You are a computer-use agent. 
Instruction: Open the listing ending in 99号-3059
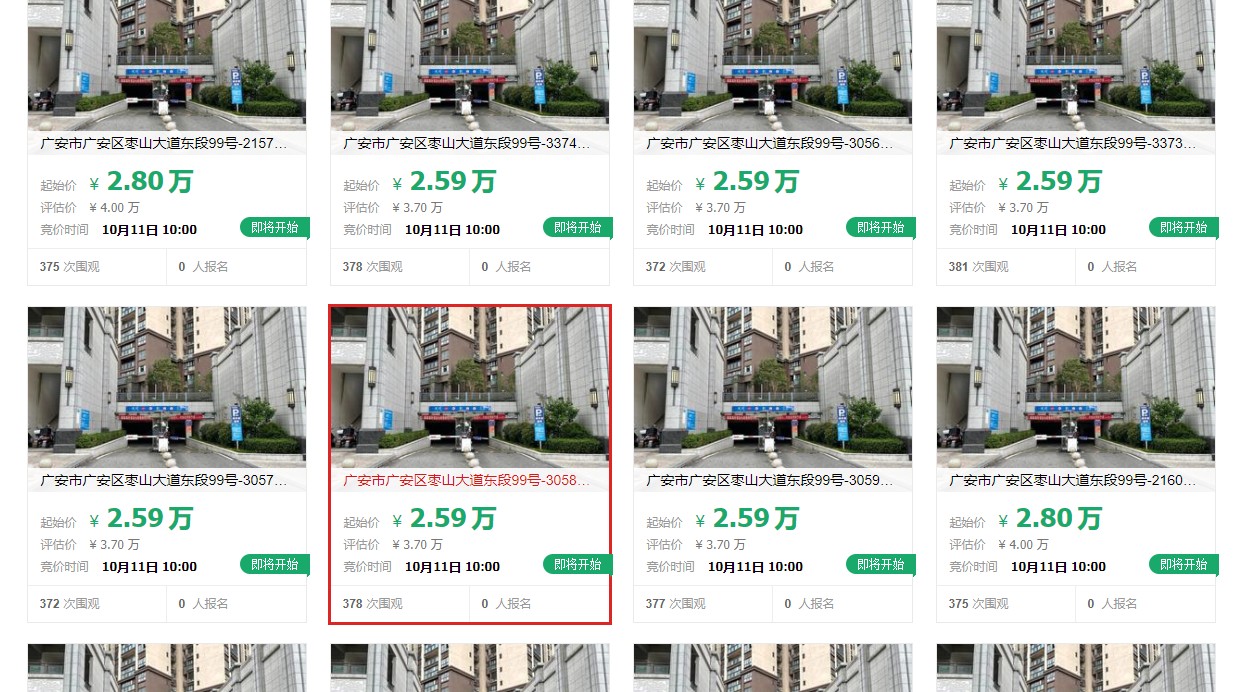click(x=770, y=481)
